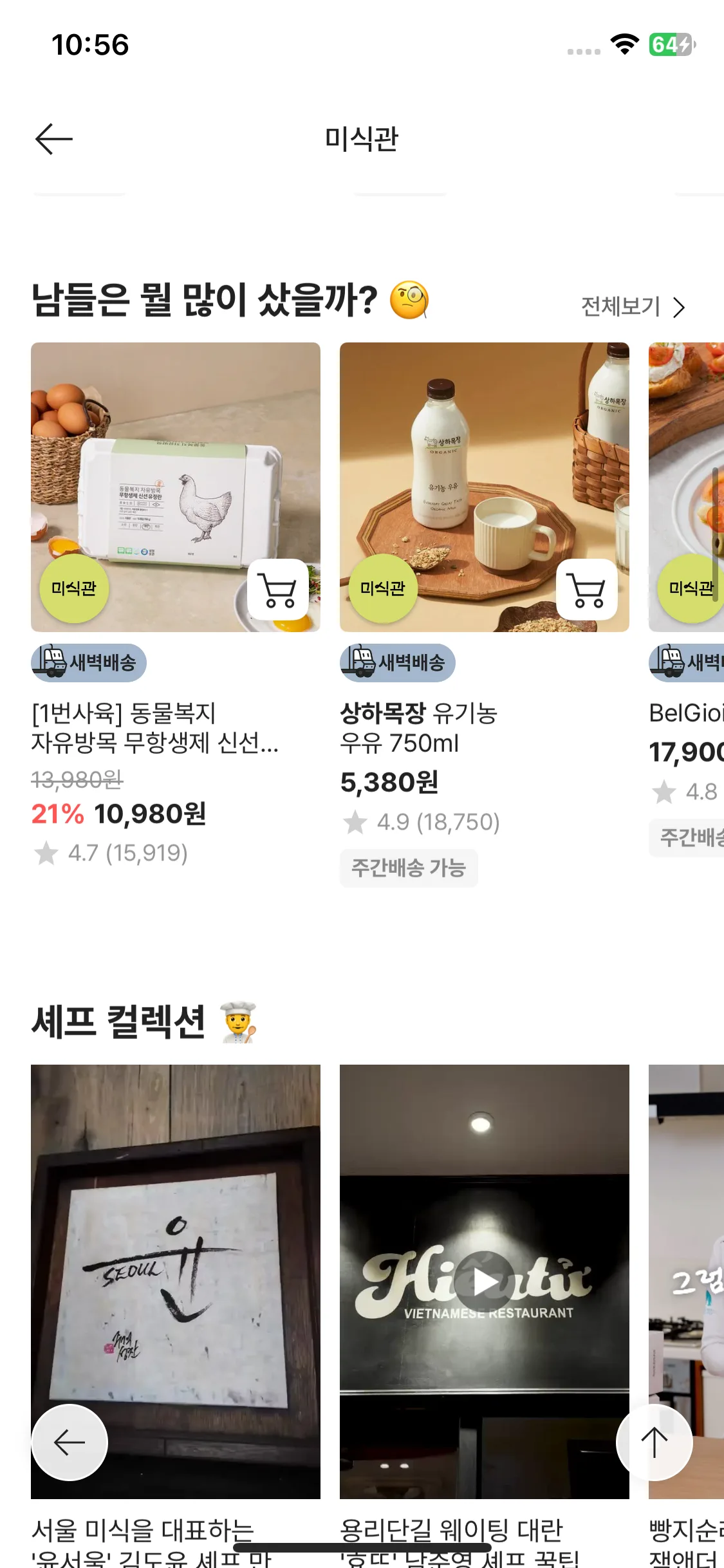
Task: Tap the floating back arrow near Seoul 윤 image
Action: tap(70, 1443)
